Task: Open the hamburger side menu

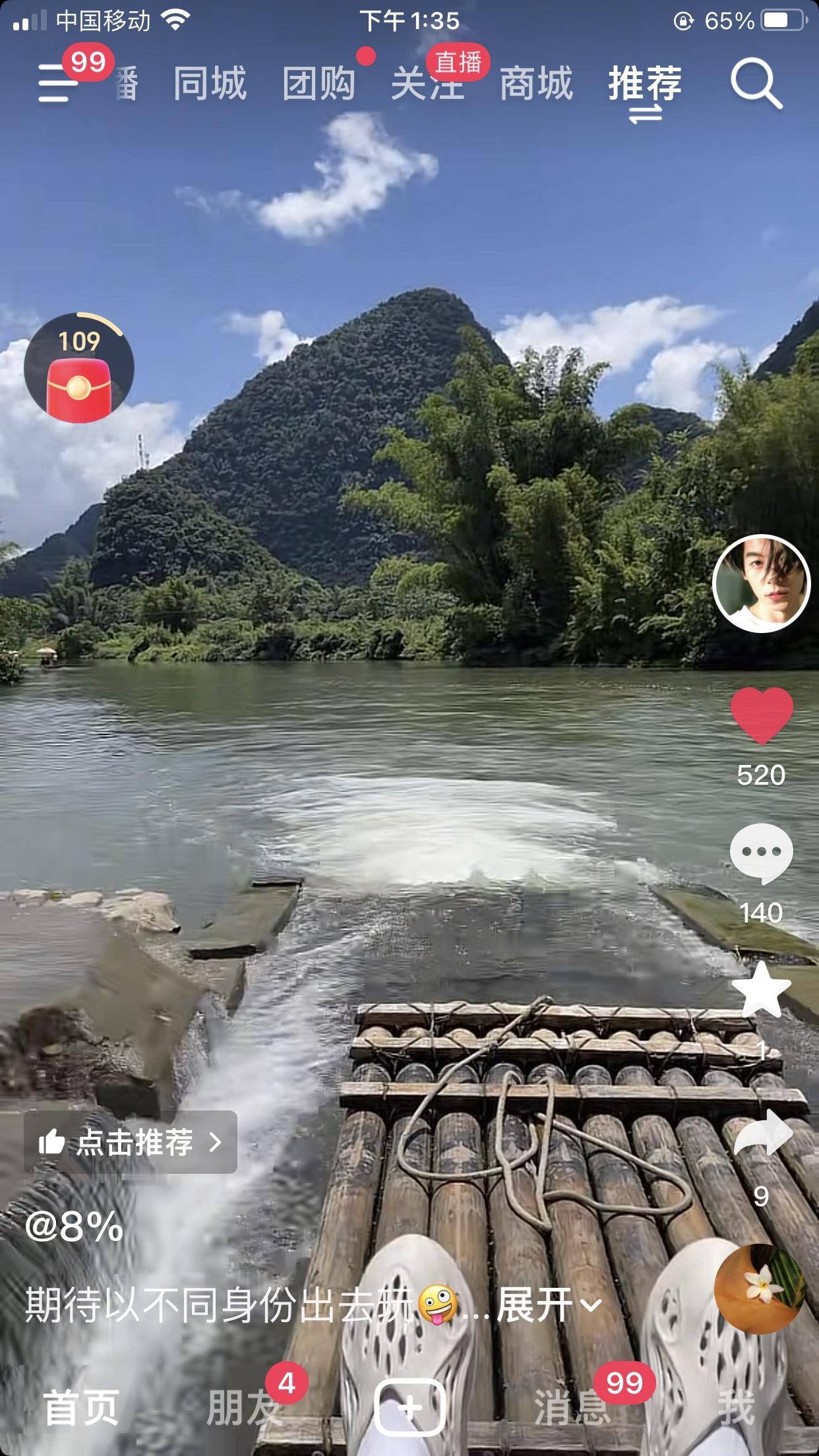Action: click(57, 83)
